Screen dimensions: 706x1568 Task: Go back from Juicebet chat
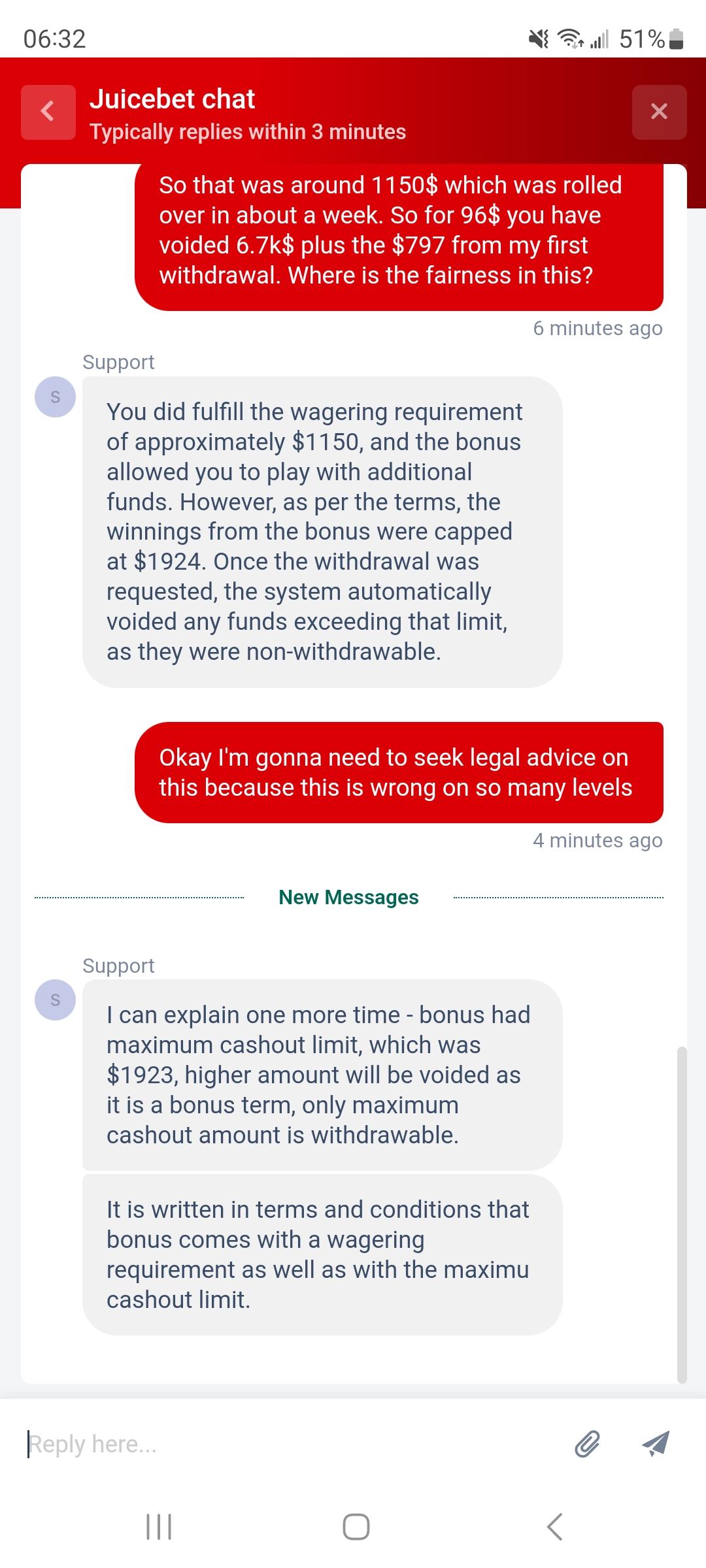tap(48, 112)
